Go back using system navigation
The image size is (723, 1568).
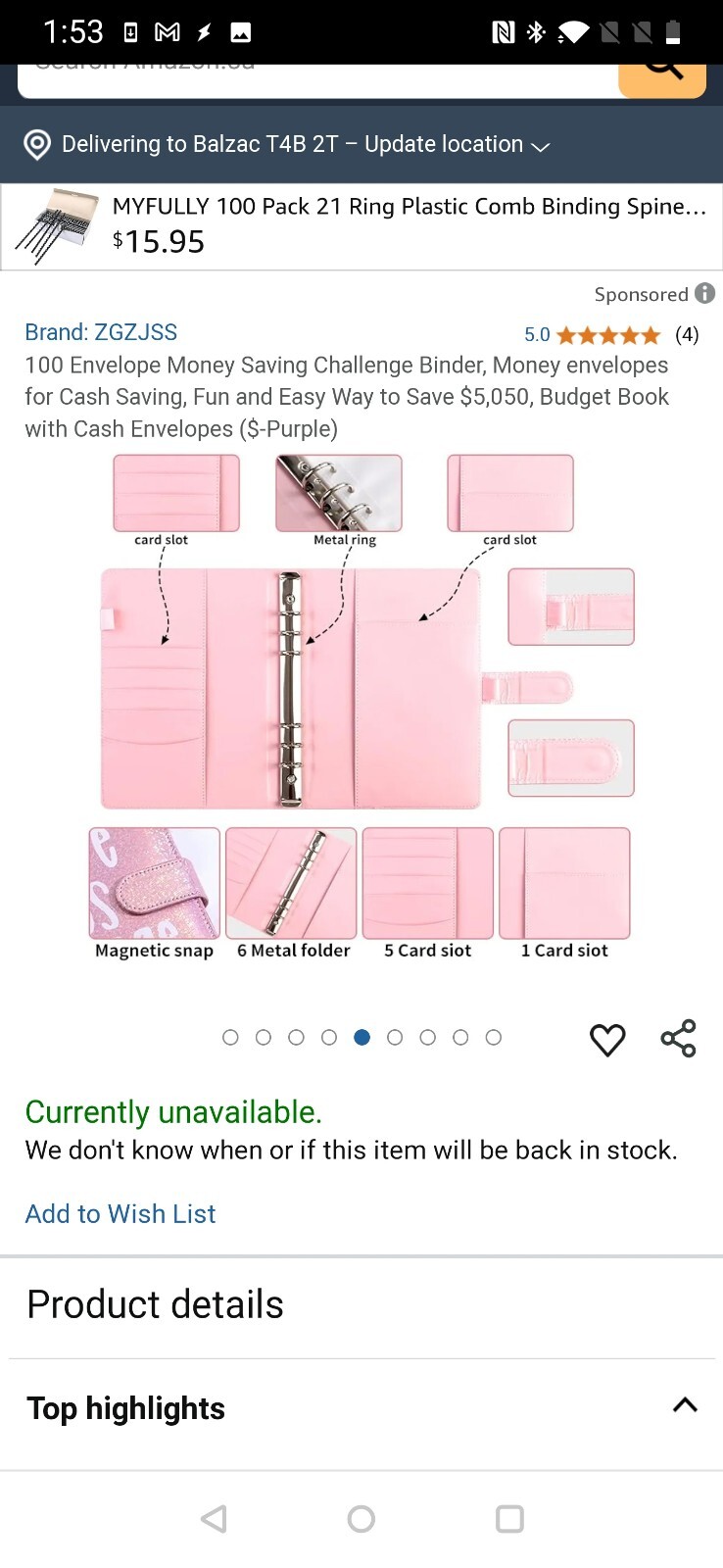tap(214, 1519)
